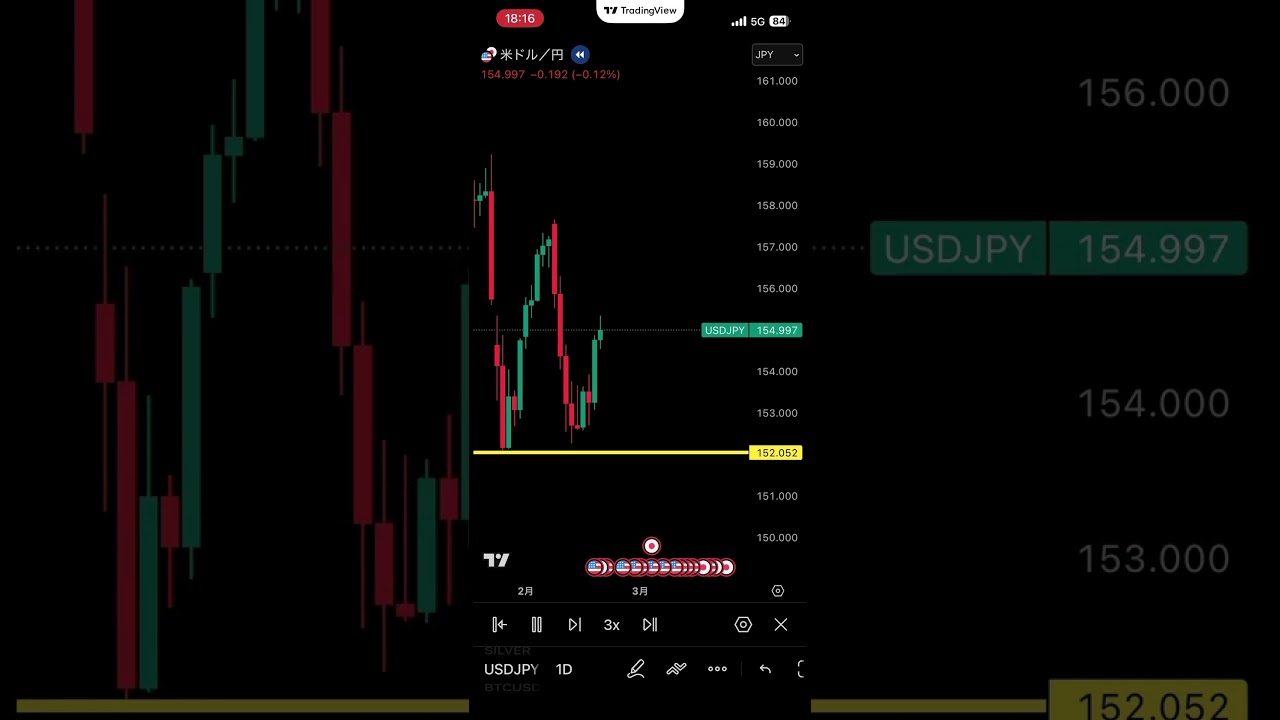Open the three-dot more menu
Screen dimensions: 1280x720
coord(717,669)
